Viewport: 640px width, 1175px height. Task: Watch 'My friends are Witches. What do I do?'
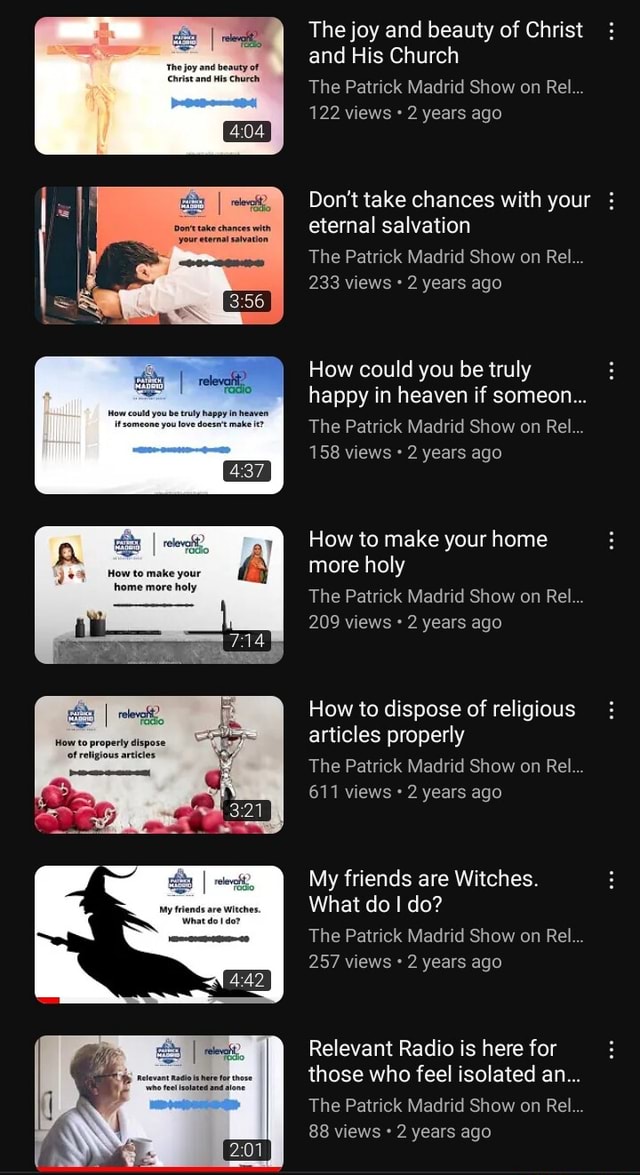[159, 934]
